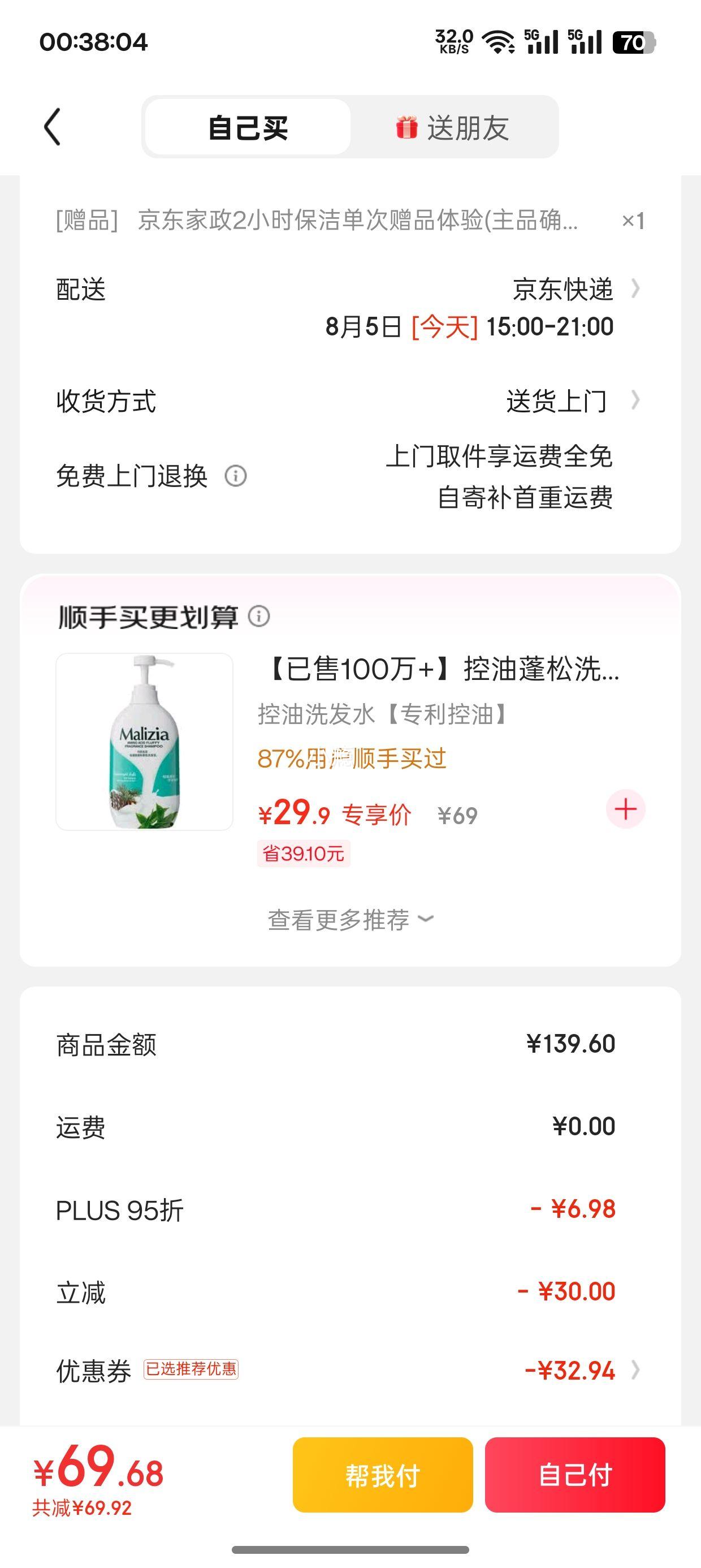Image resolution: width=701 pixels, height=1568 pixels.
Task: Open the 收货方式 options via its chevron
Action: [x=637, y=399]
